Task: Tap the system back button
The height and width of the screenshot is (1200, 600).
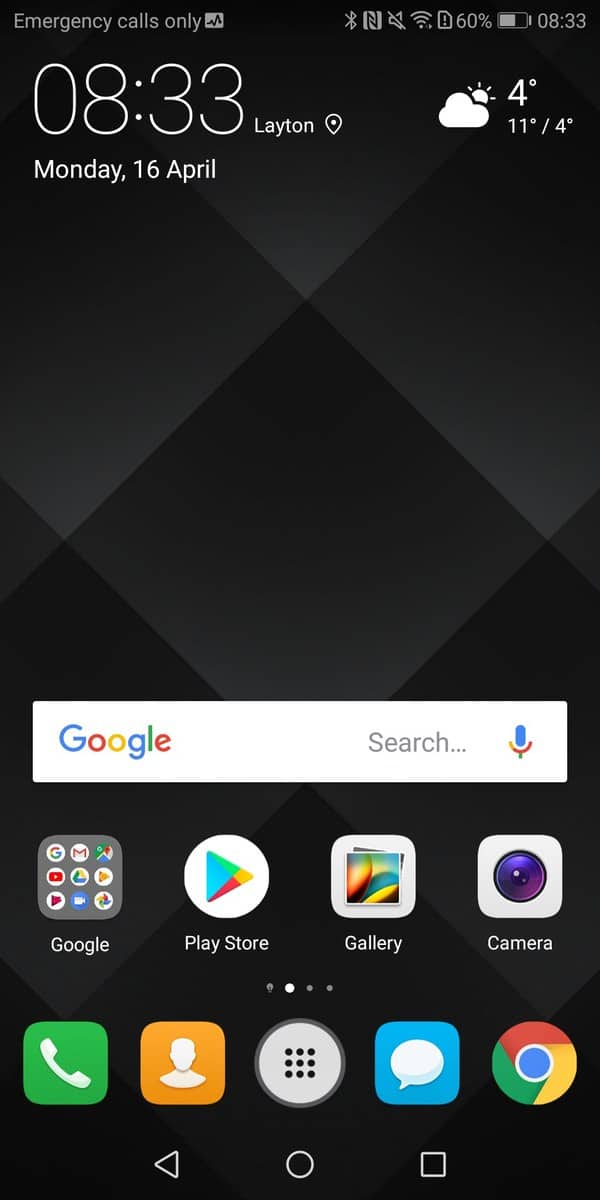Action: (167, 1163)
